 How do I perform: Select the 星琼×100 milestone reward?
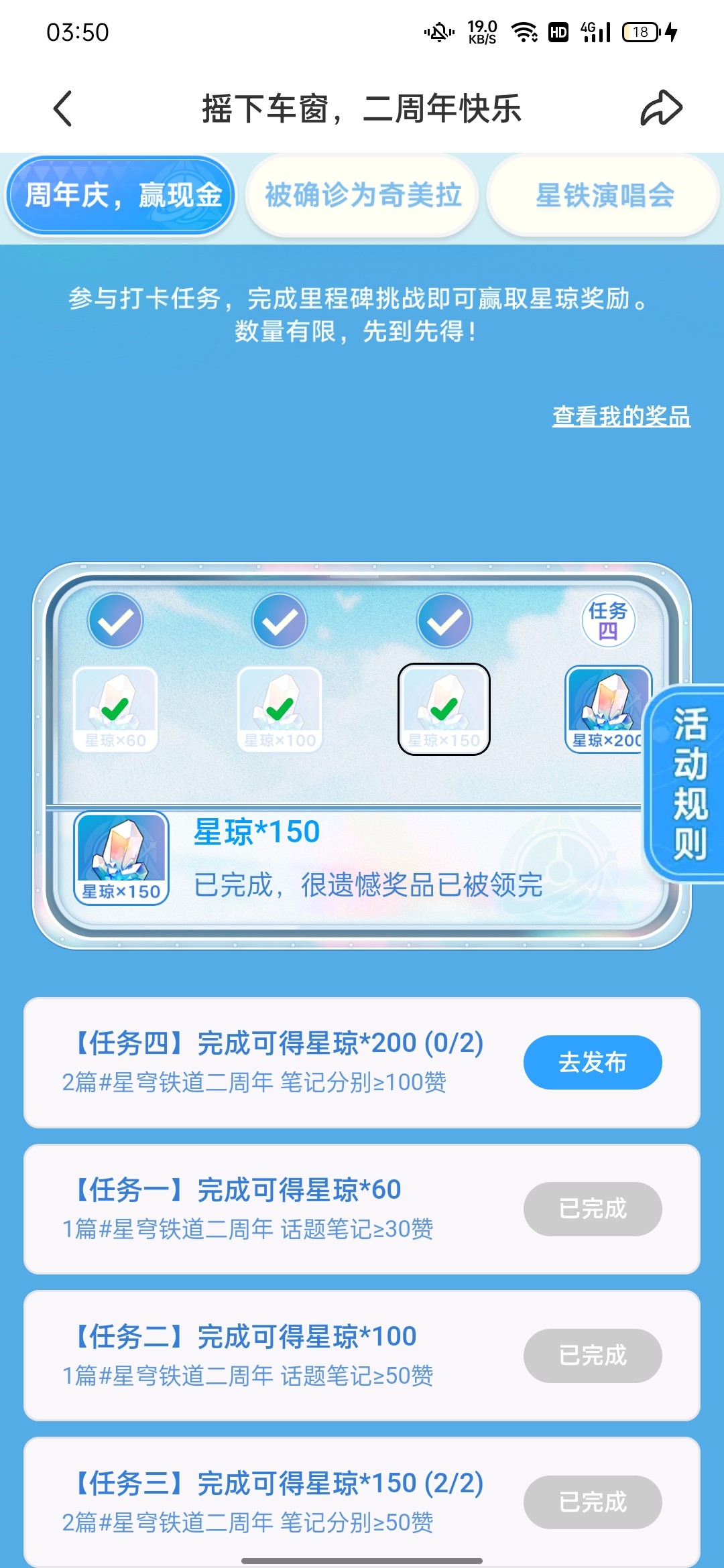[280, 709]
